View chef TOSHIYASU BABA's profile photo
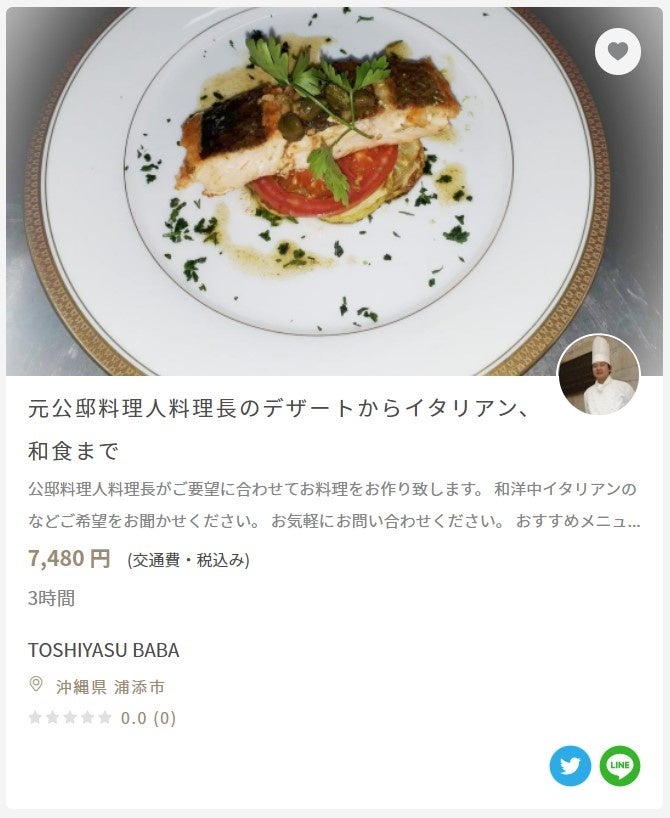 pyautogui.click(x=598, y=375)
